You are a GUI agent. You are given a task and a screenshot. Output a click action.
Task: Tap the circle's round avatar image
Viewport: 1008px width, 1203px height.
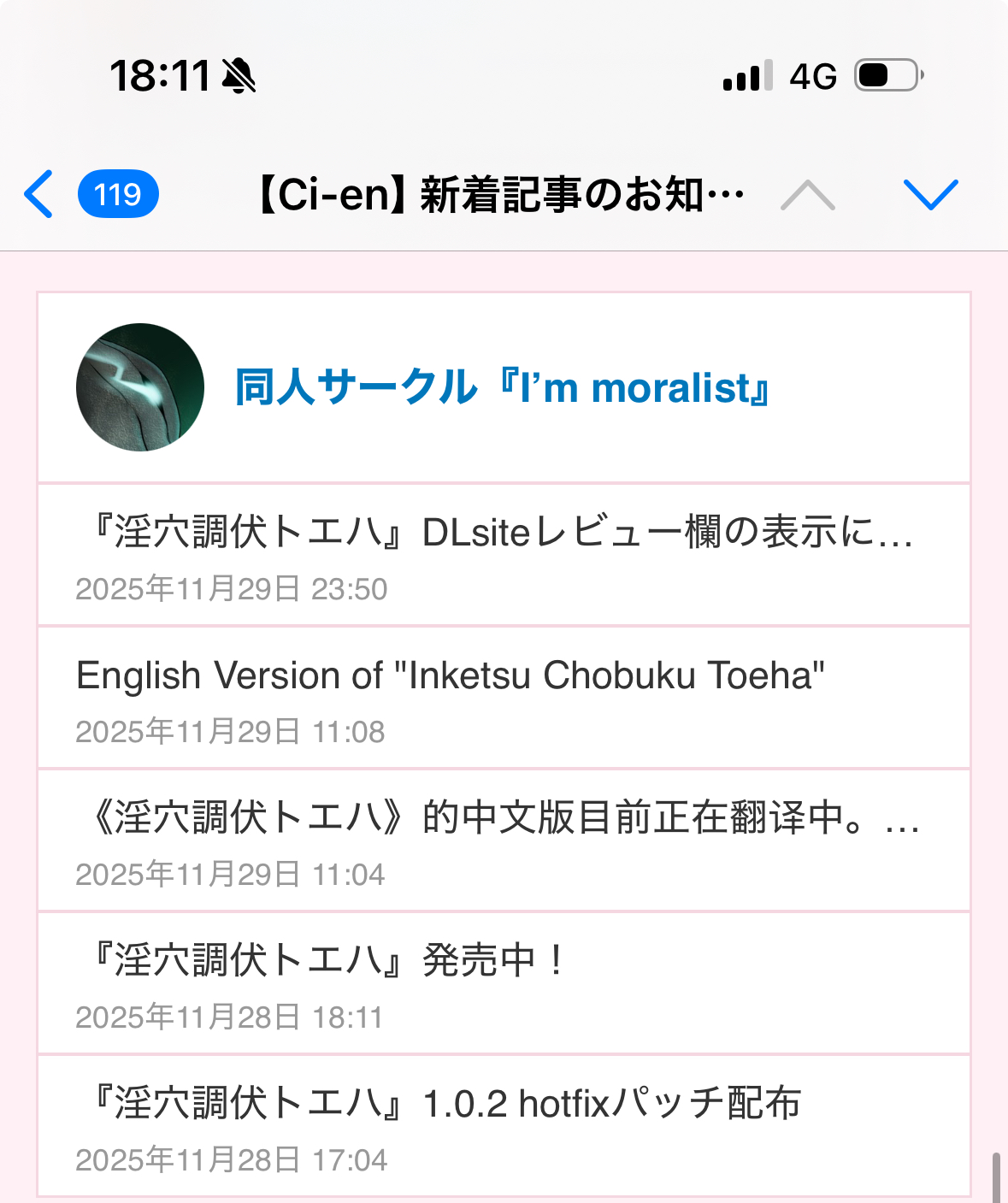(x=140, y=387)
